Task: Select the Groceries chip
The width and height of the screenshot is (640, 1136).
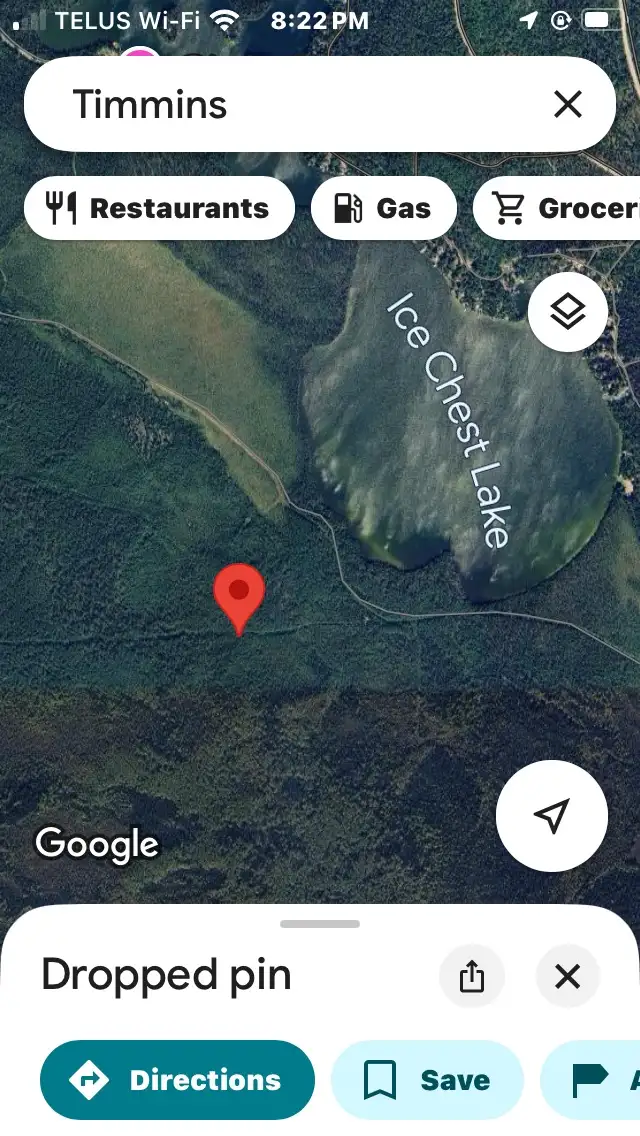Action: [x=557, y=209]
